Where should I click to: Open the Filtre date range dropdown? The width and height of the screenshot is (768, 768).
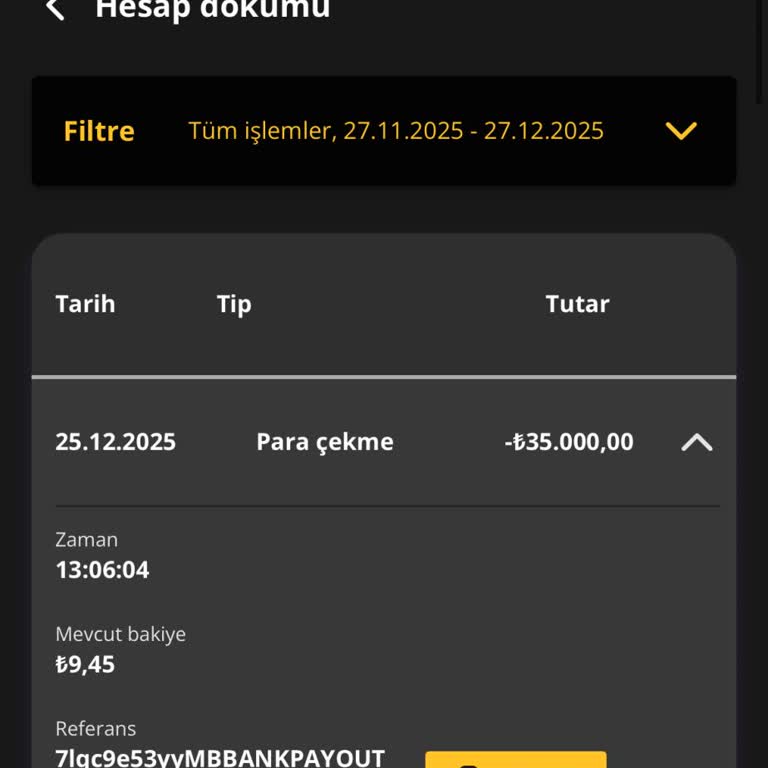point(680,131)
